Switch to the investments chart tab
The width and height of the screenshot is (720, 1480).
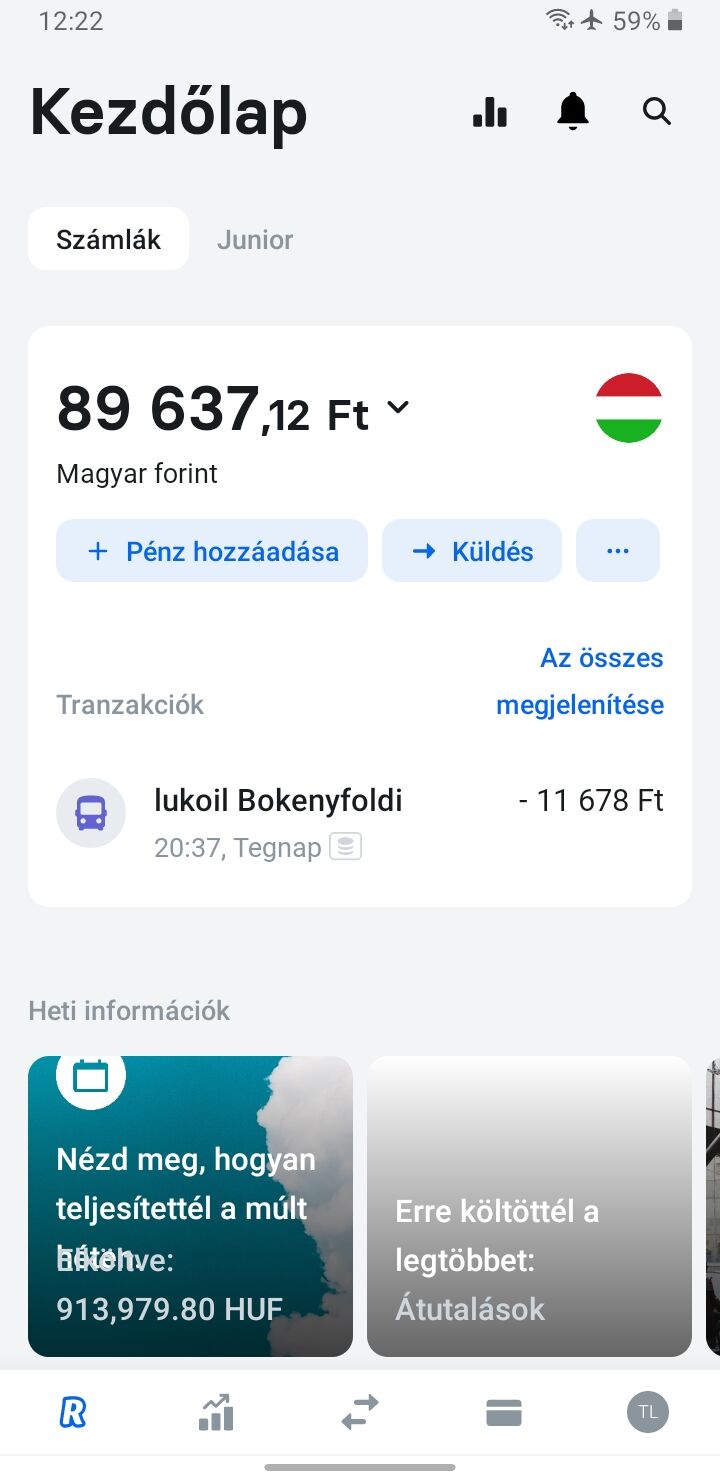click(216, 1412)
